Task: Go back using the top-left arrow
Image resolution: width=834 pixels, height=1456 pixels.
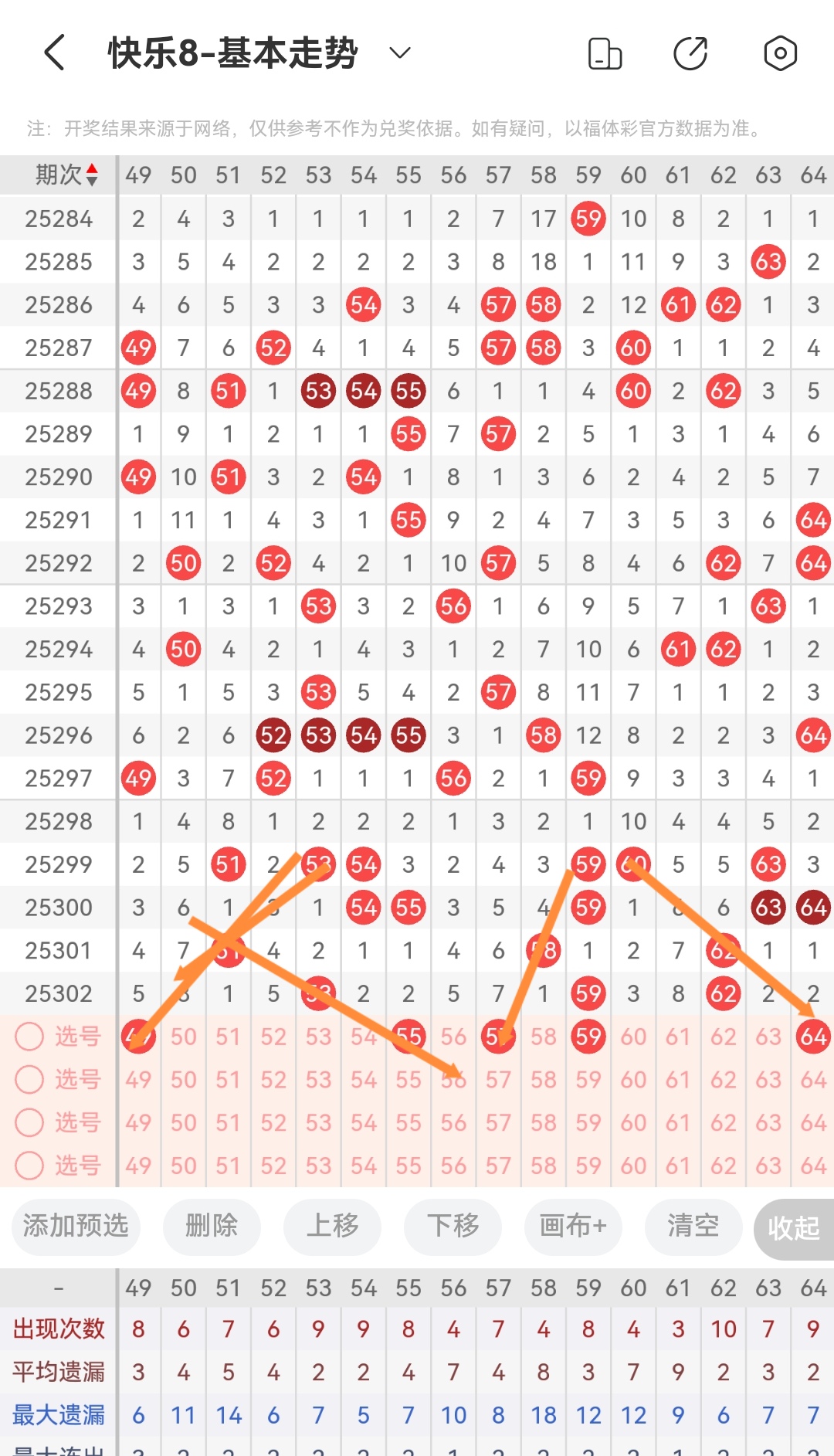Action: pos(54,53)
